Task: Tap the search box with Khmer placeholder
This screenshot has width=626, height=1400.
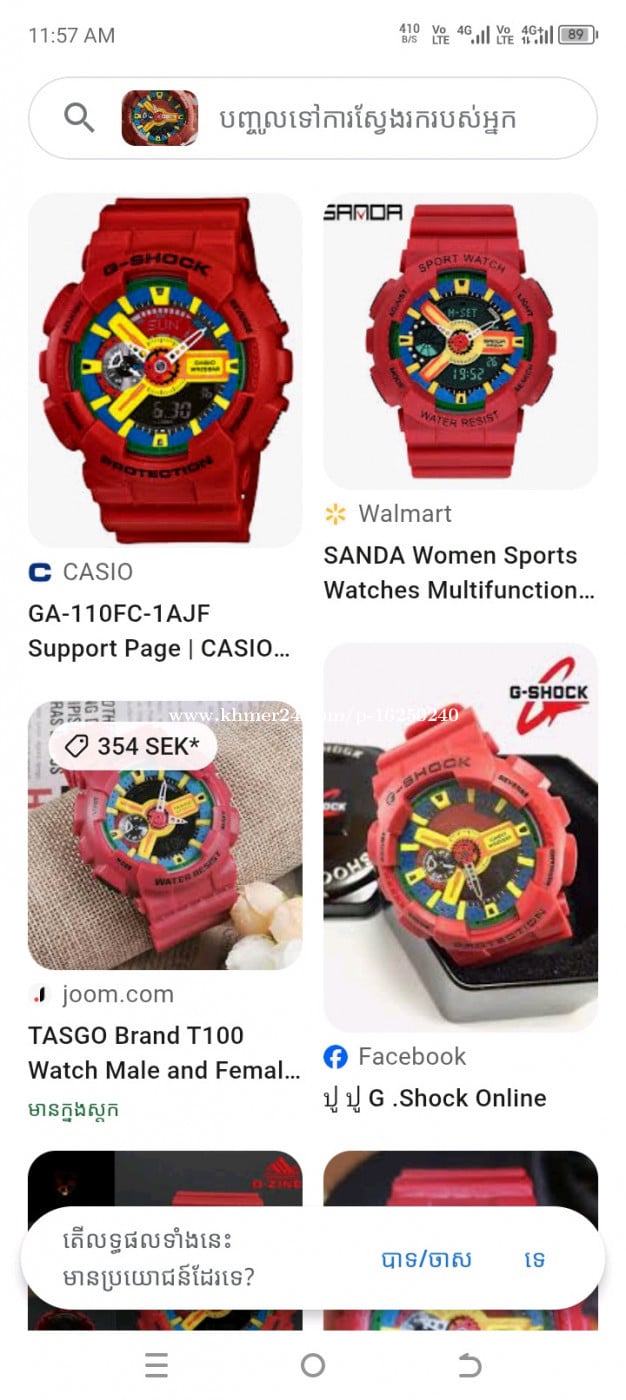Action: 382,119
